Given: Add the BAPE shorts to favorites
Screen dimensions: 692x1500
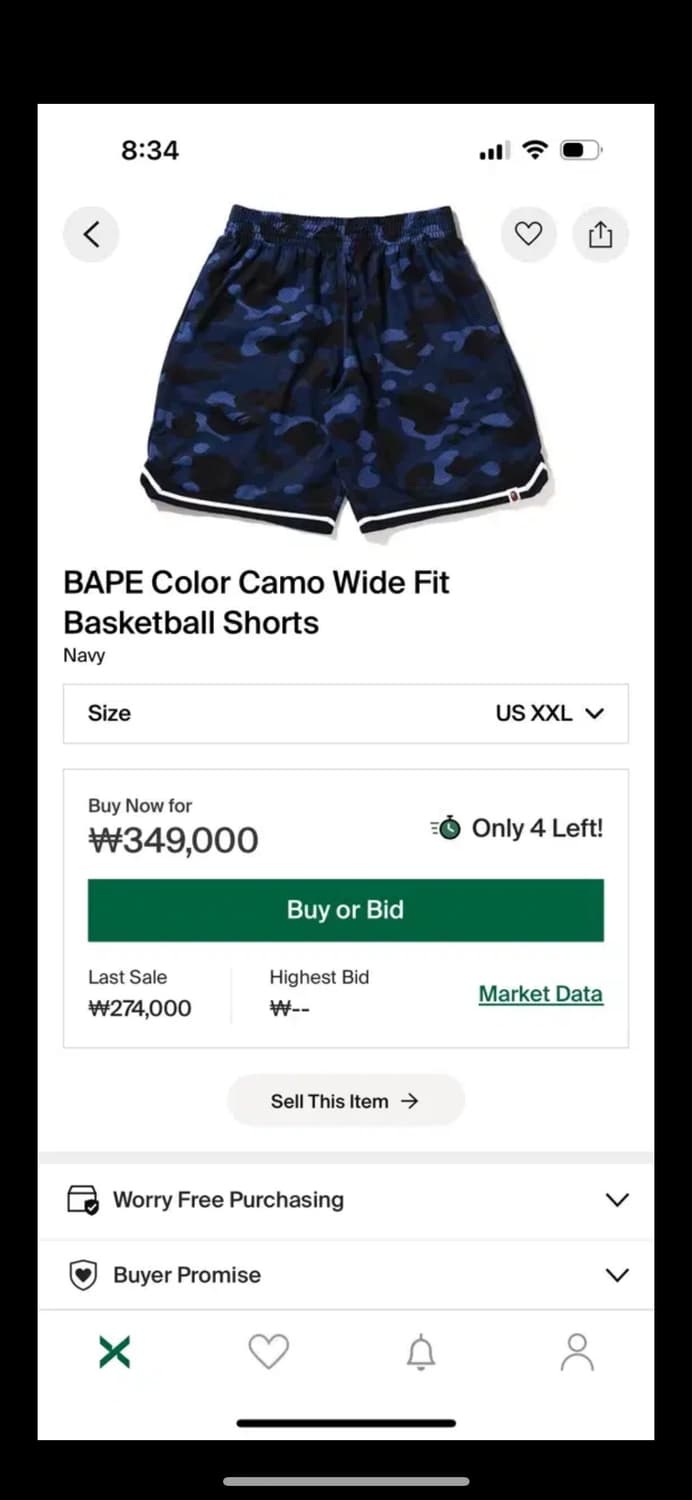Looking at the screenshot, I should tap(528, 234).
